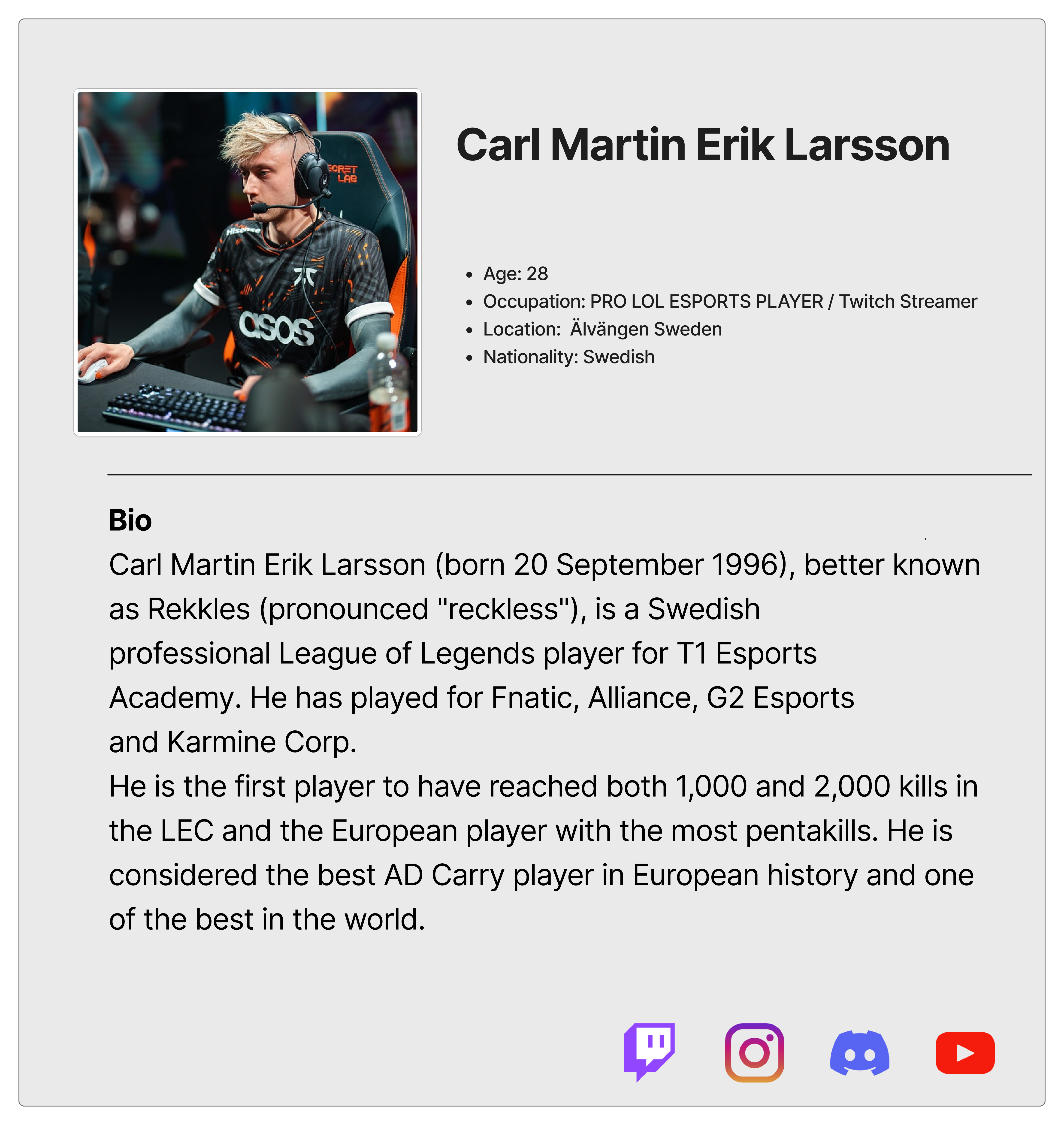1064x1125 pixels.
Task: Open the Discord server link
Action: (x=859, y=1052)
